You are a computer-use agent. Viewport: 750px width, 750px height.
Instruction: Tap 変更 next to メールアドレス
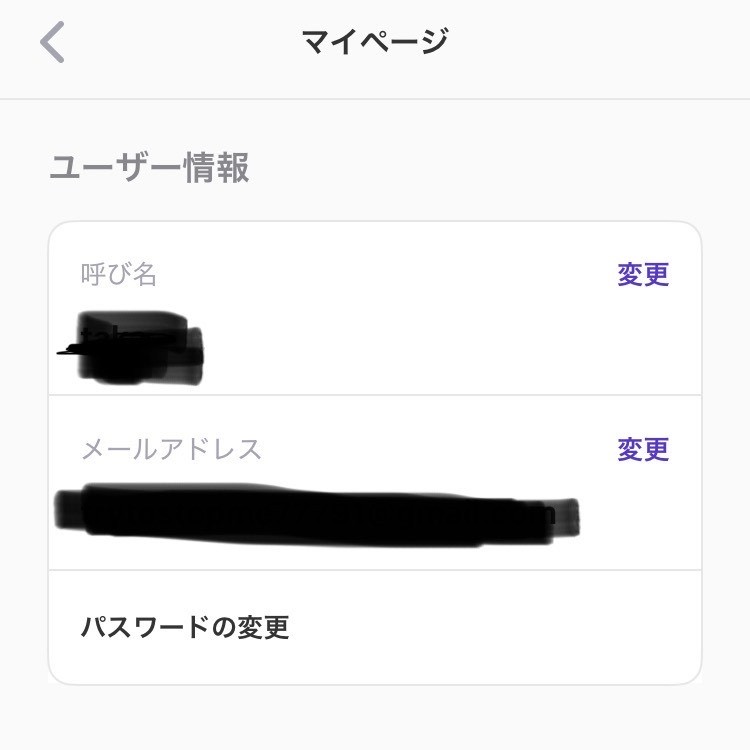[x=642, y=449]
